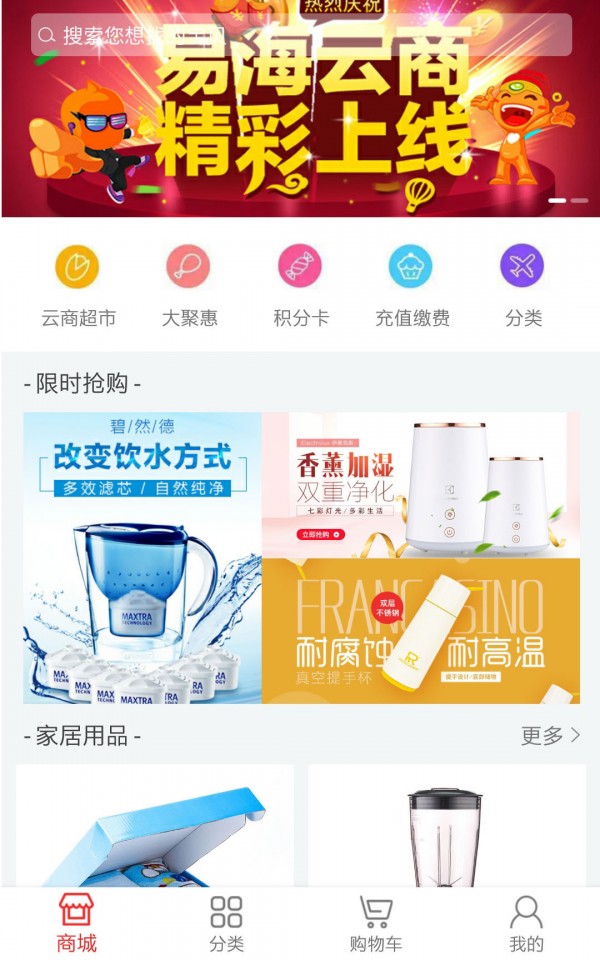Open the 改变饮水方式 water filter promo
The width and height of the screenshot is (600, 960).
point(142,558)
